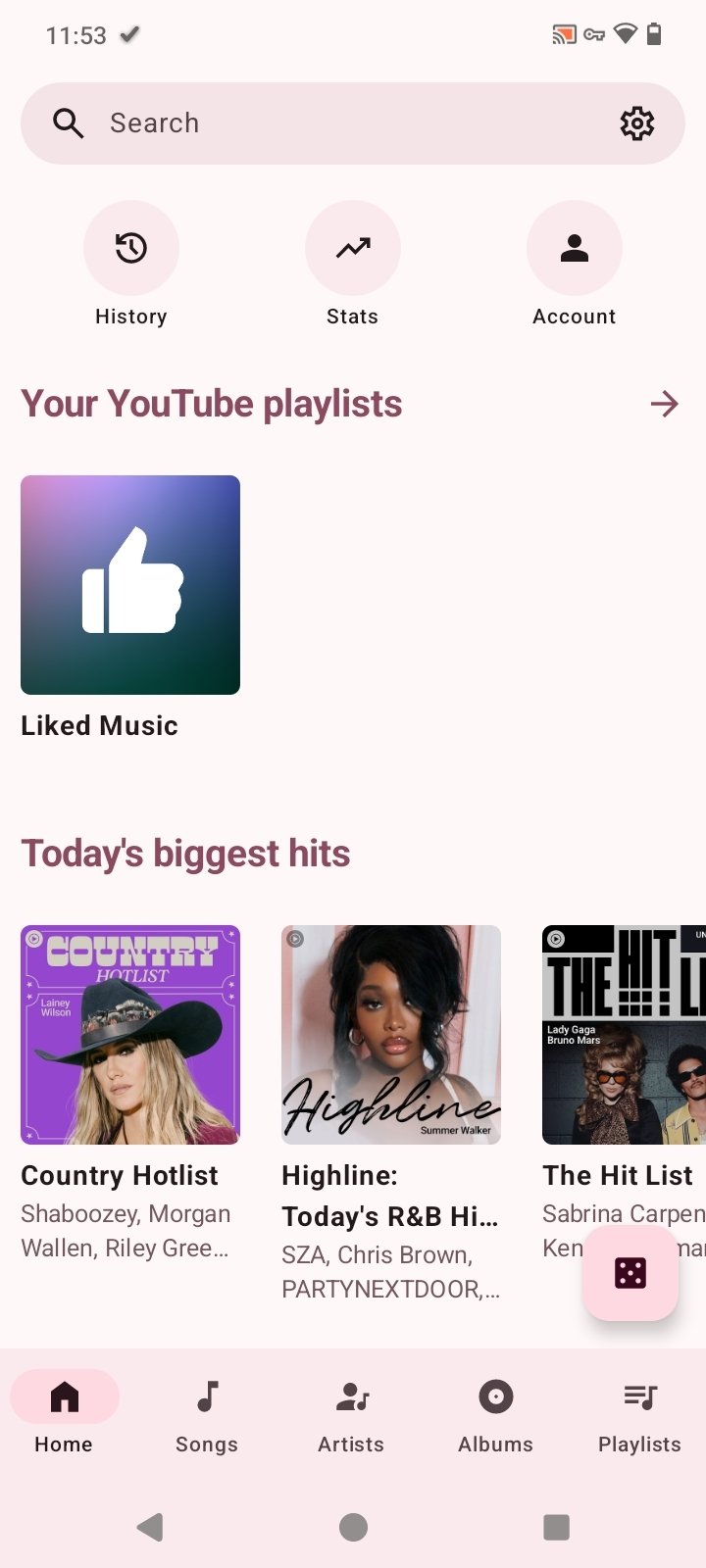View listening Stats
Screen dimensions: 706x1568
[353, 249]
